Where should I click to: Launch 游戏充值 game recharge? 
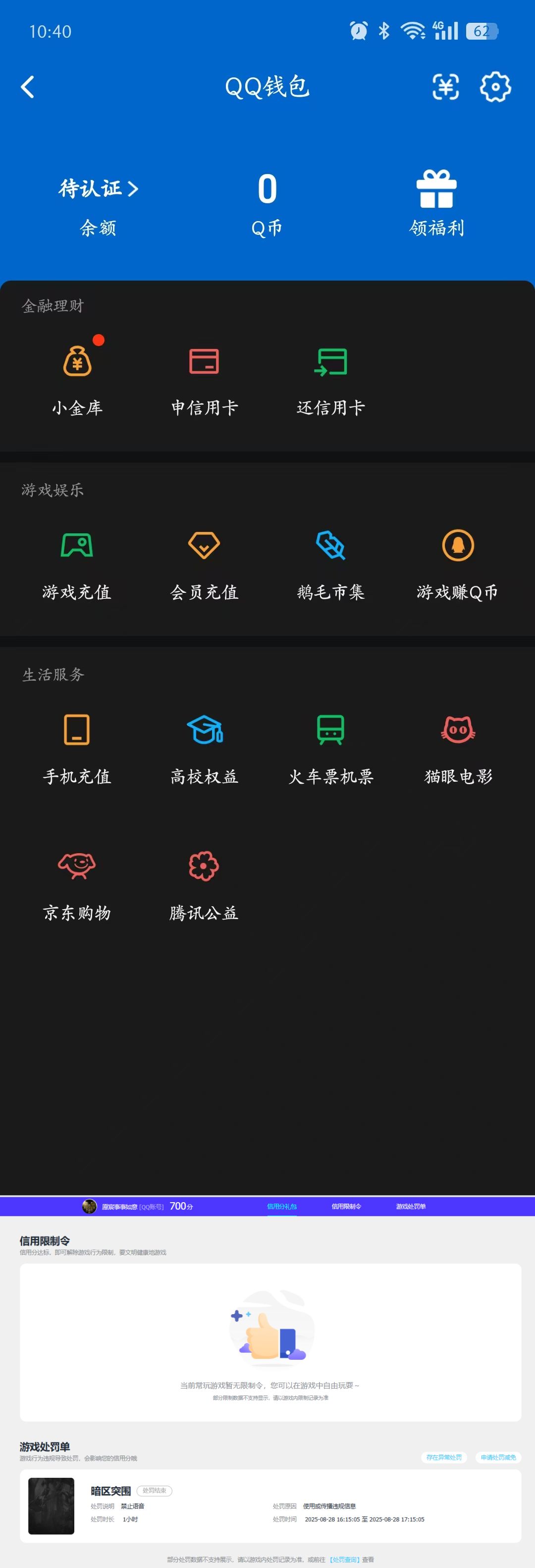tap(78, 563)
